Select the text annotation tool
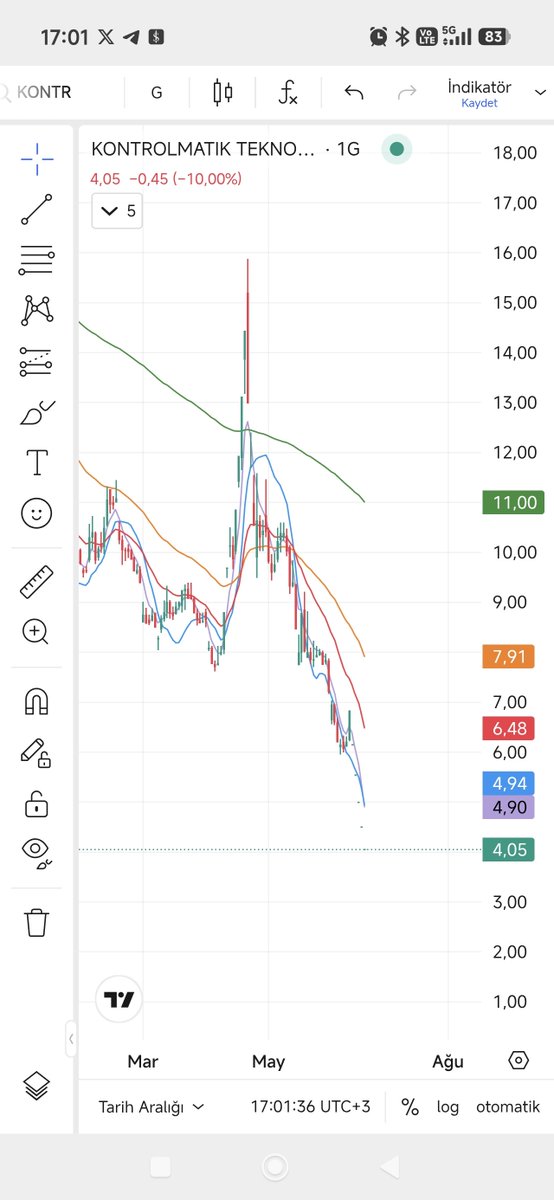The image size is (554, 1200). coord(37,463)
